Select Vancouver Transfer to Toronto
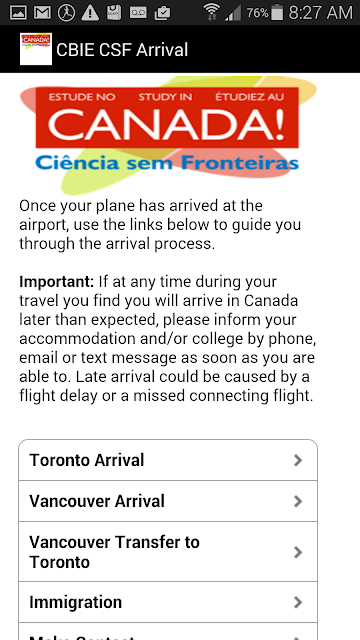 [168, 551]
